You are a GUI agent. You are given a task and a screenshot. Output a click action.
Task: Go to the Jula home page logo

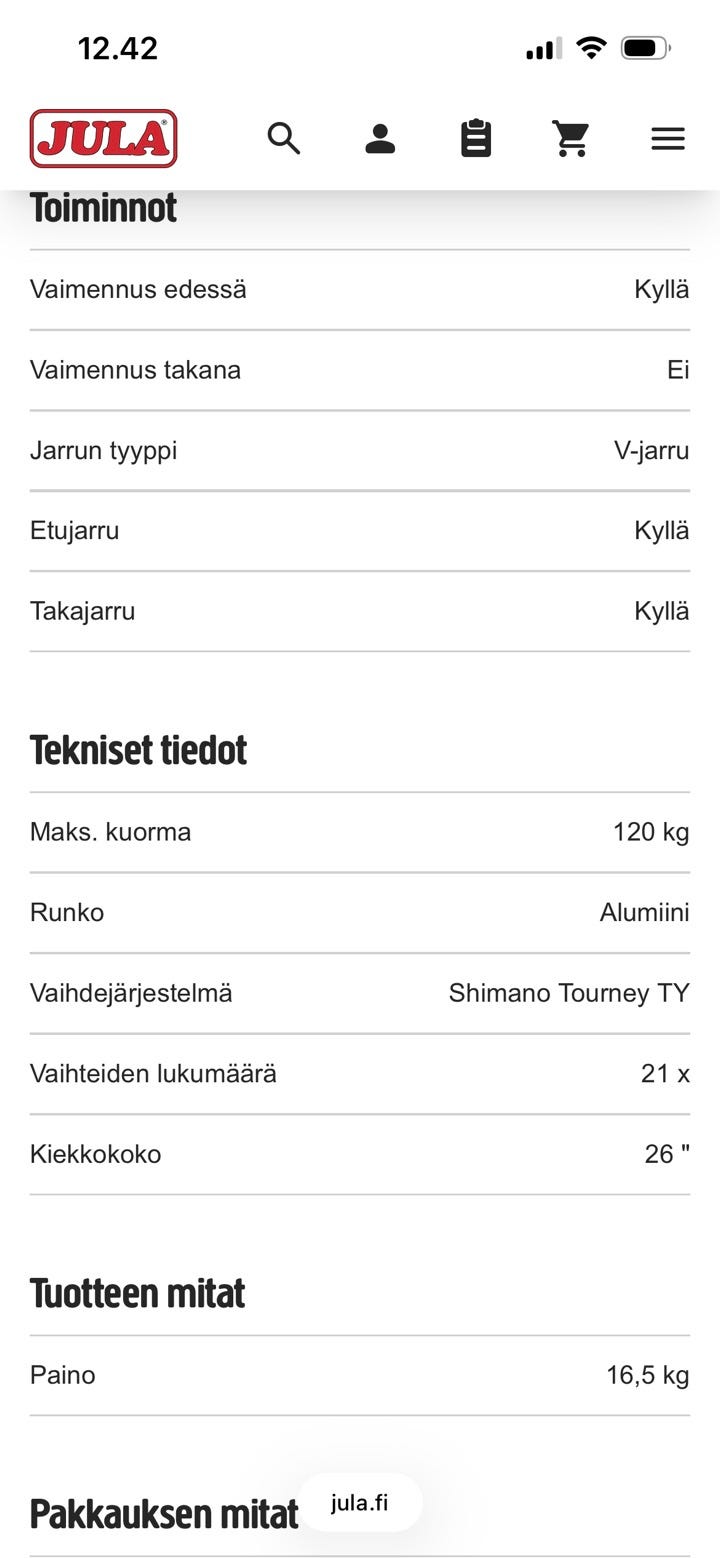(x=103, y=138)
